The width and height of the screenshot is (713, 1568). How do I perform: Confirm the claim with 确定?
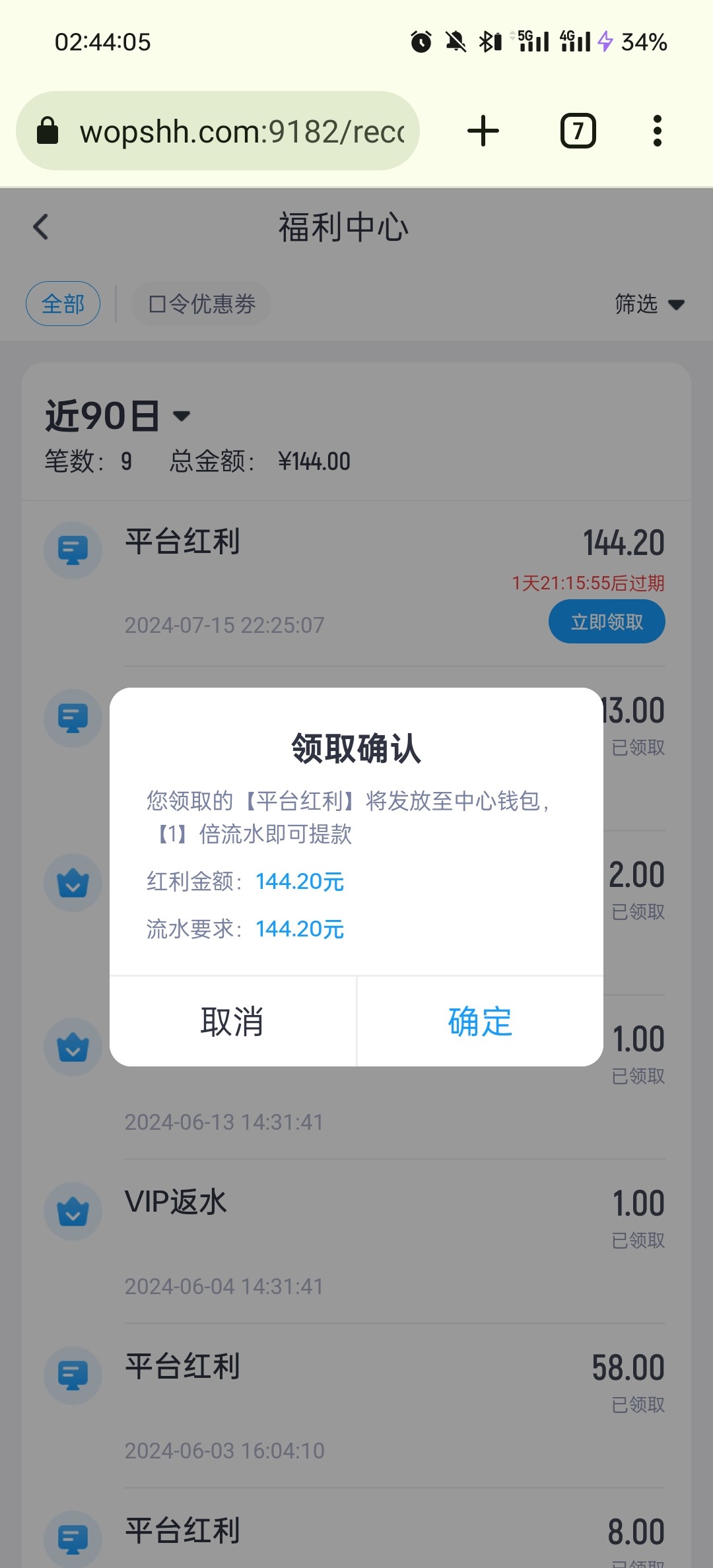[480, 1022]
